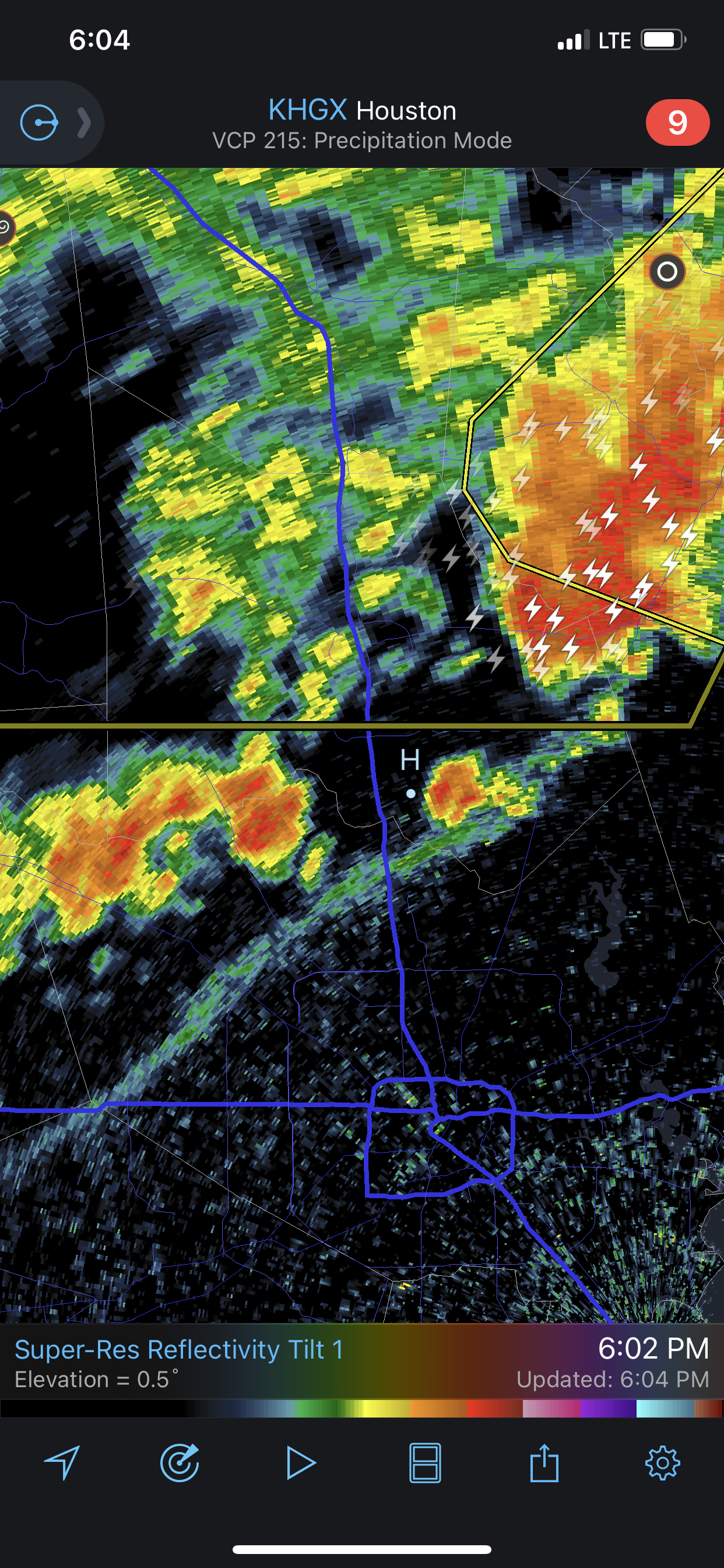Play the radar animation loop
Viewport: 724px width, 1568px height.
click(x=301, y=1462)
